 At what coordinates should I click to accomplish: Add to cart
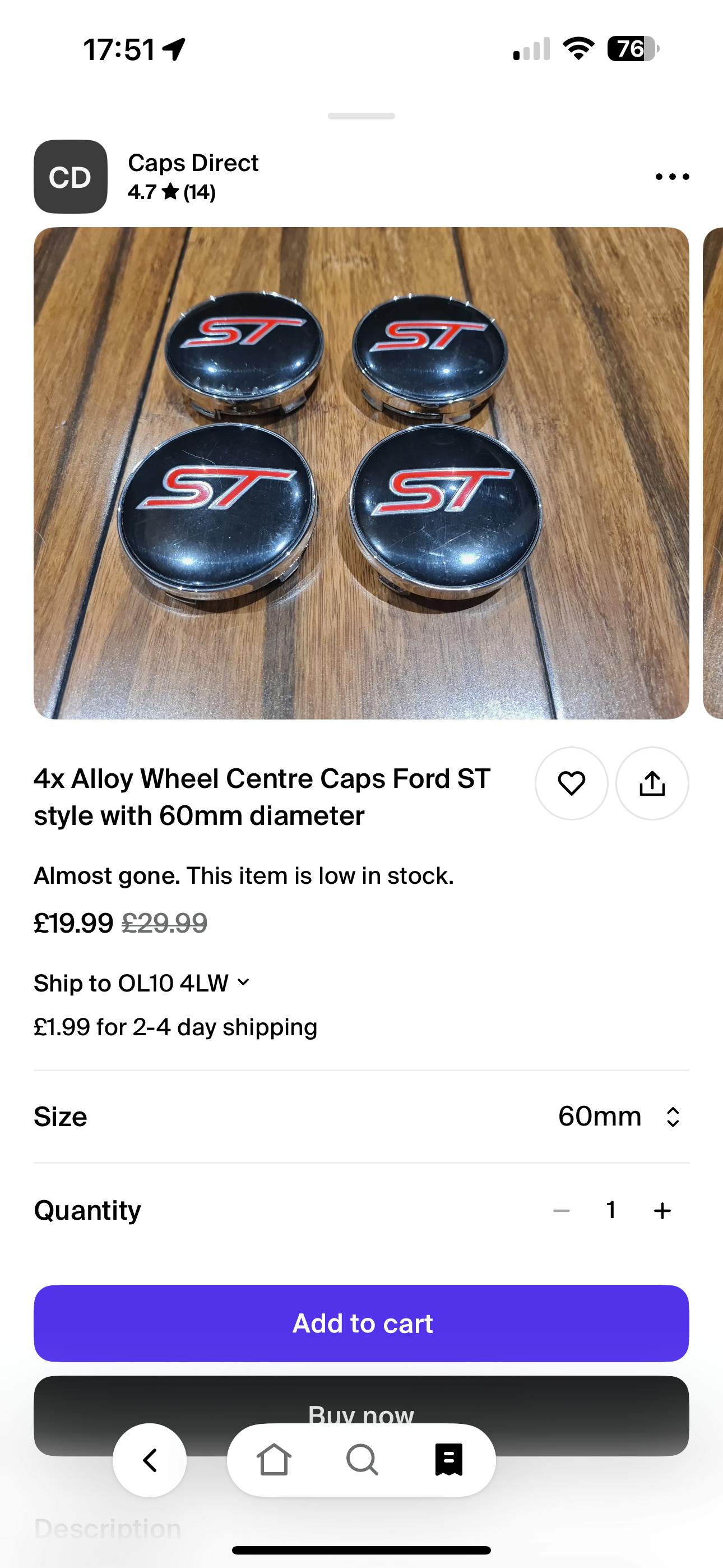tap(361, 1323)
